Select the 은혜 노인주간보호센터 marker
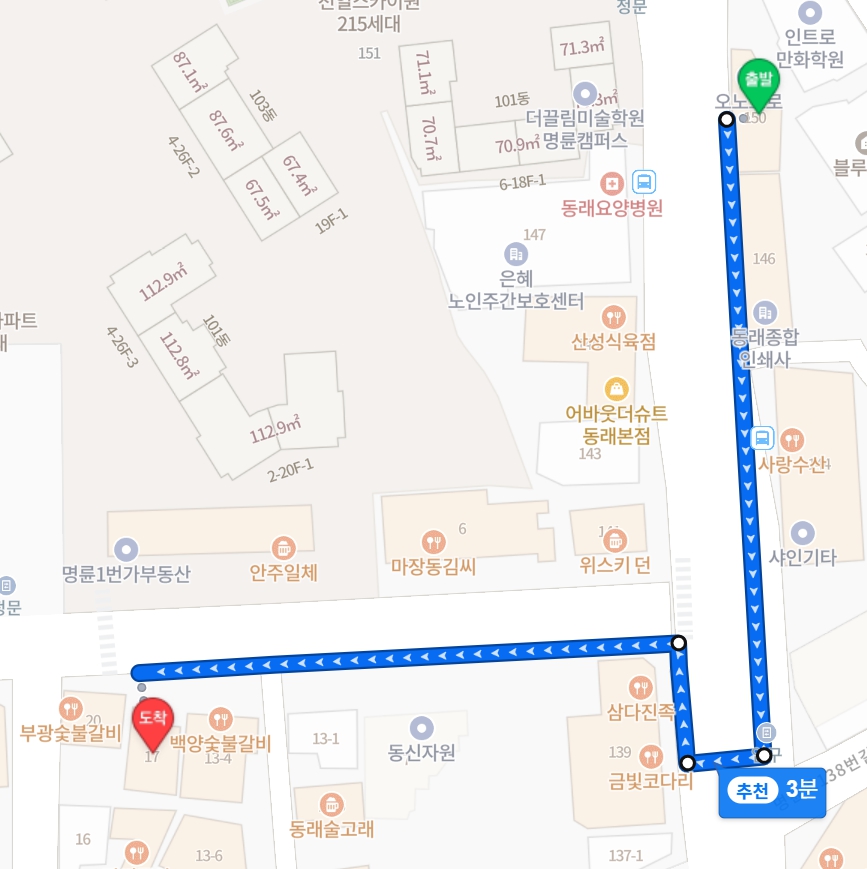Viewport: 867px width, 869px height. 516,253
